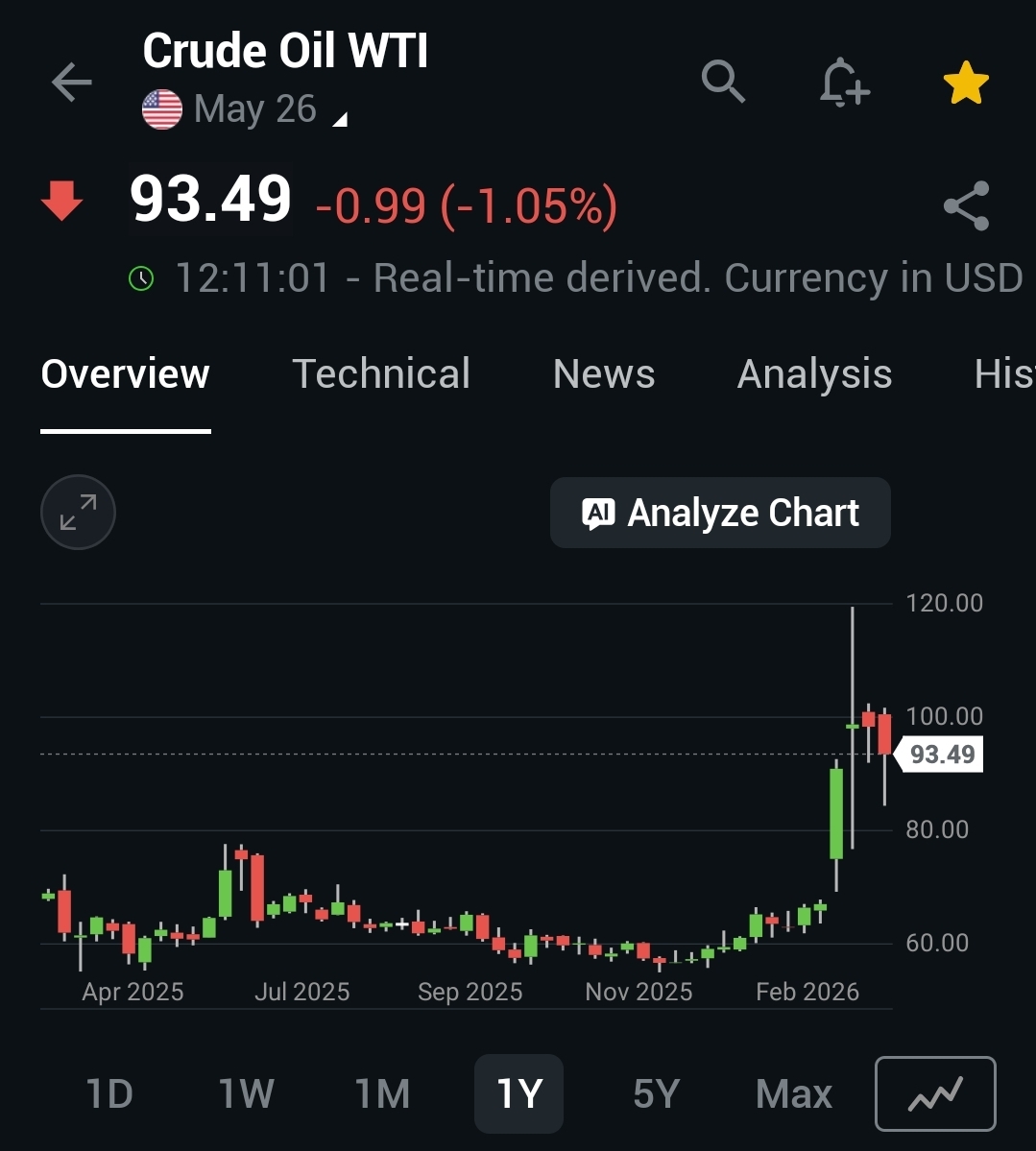Open the search magnifier icon
Screen dimensions: 1036x1151
[x=723, y=82]
